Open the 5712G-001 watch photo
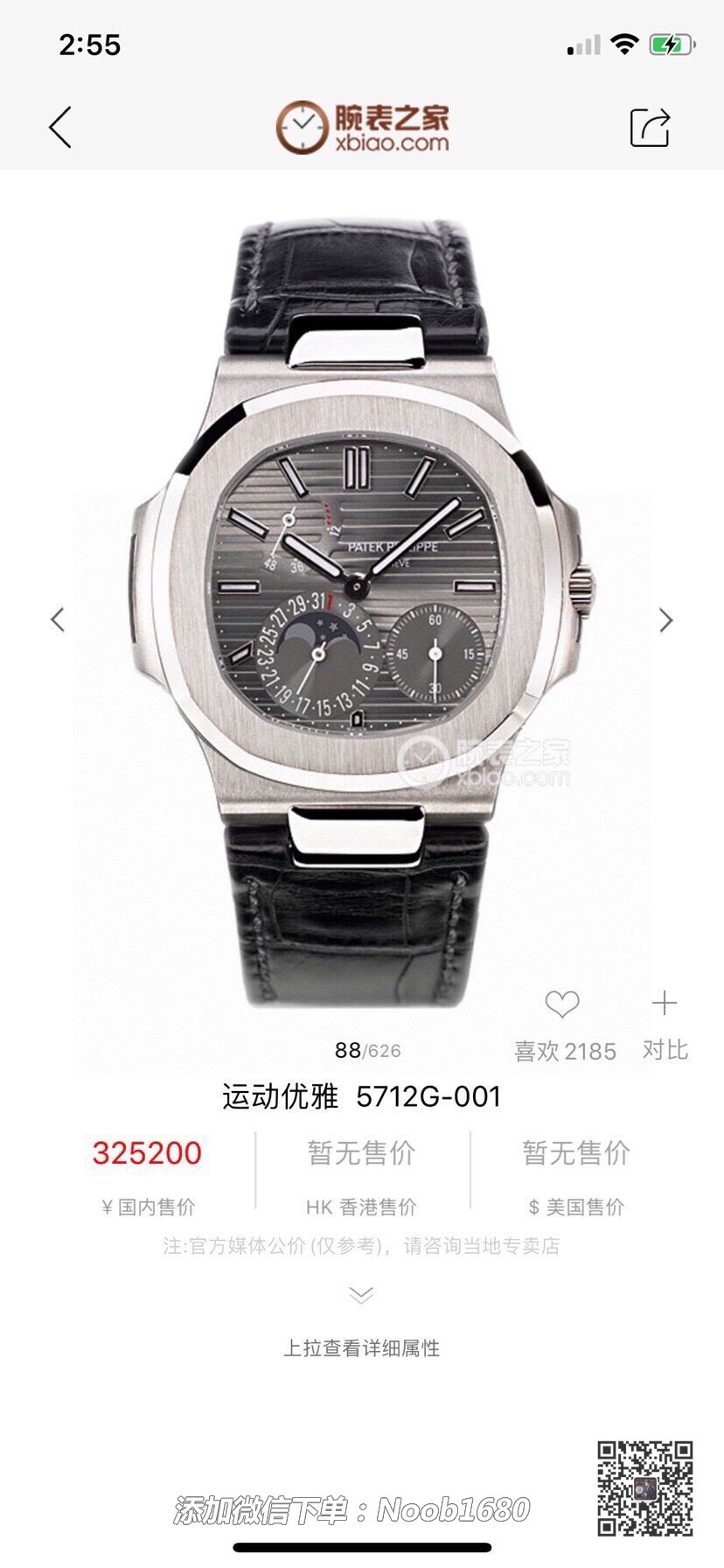The height and width of the screenshot is (1568, 724). [x=361, y=612]
